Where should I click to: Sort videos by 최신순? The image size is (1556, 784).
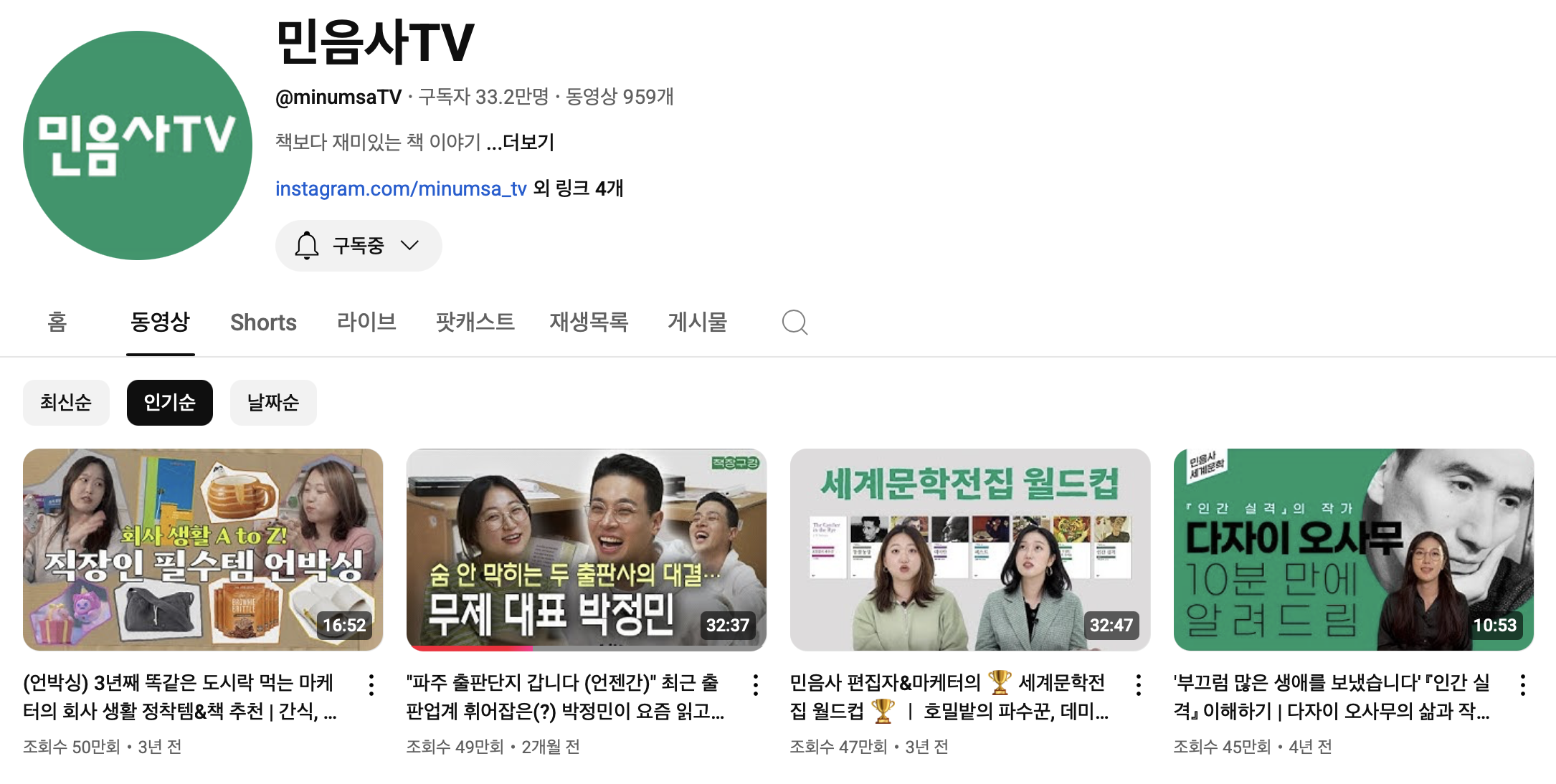[66, 403]
